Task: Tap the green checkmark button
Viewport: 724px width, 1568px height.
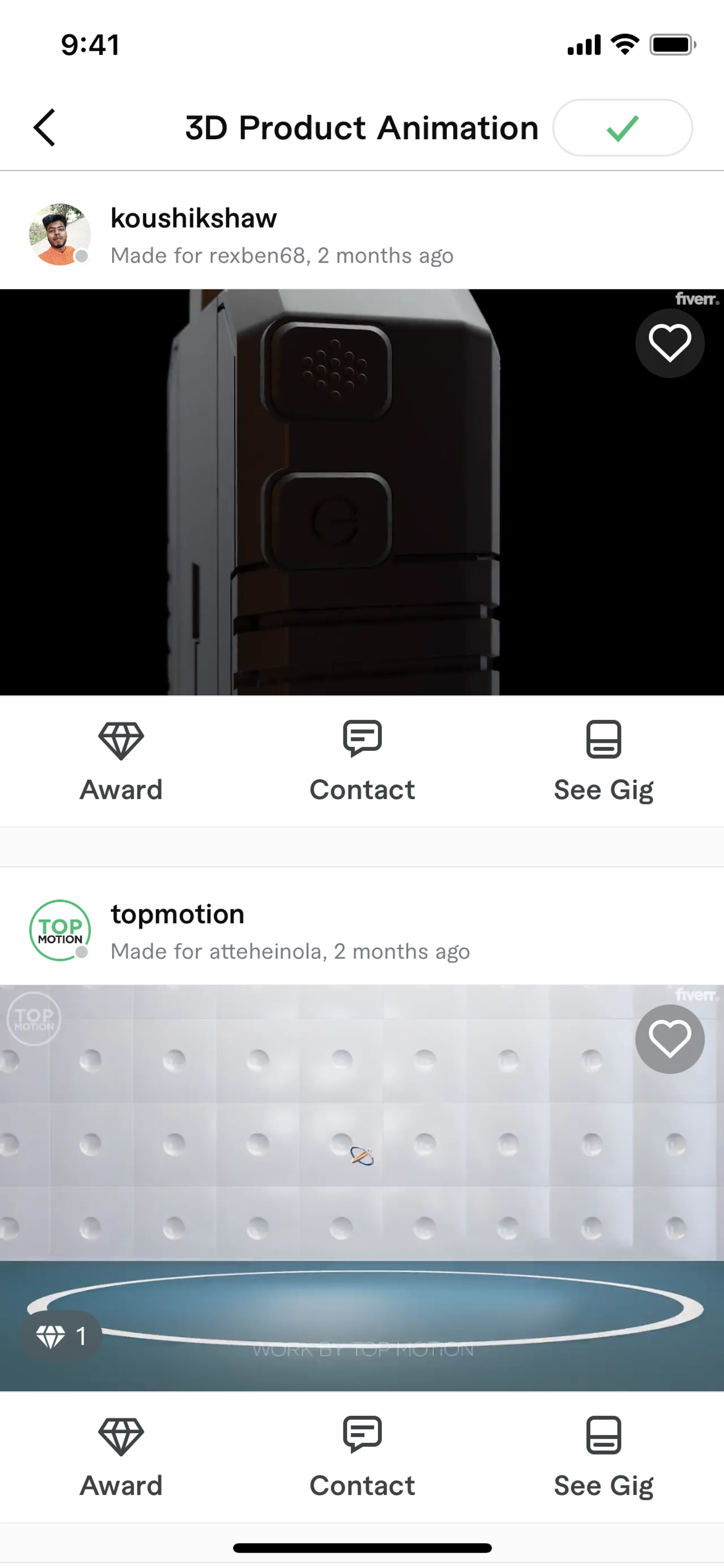Action: [622, 128]
